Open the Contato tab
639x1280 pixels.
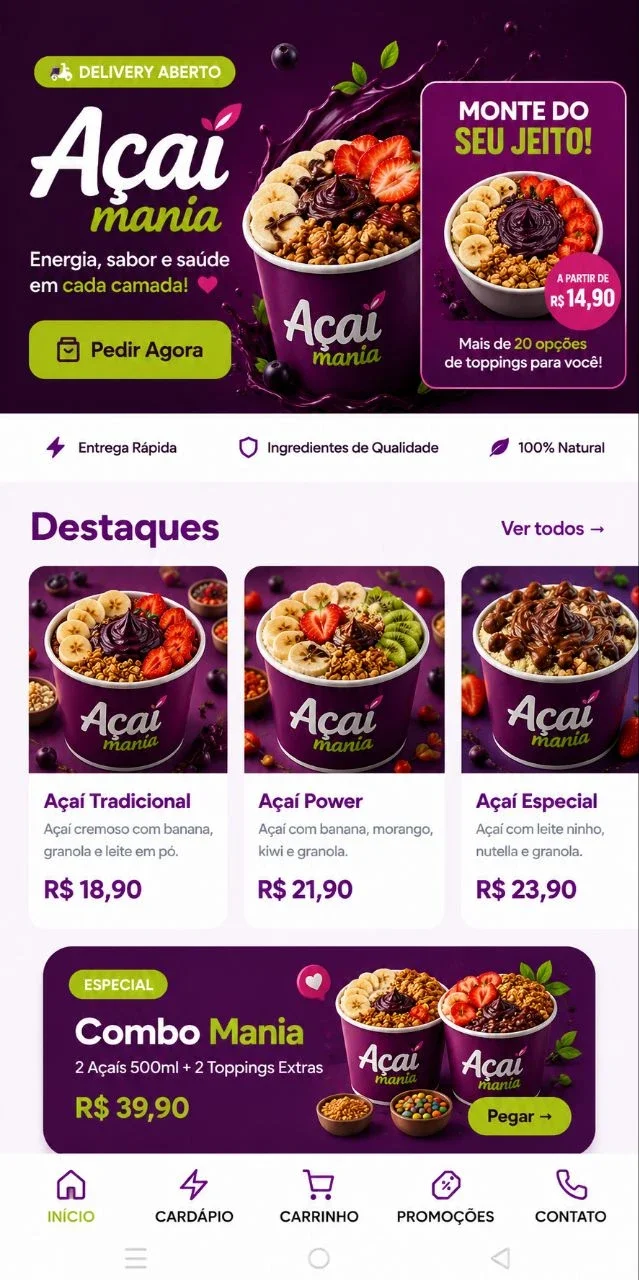(570, 1197)
